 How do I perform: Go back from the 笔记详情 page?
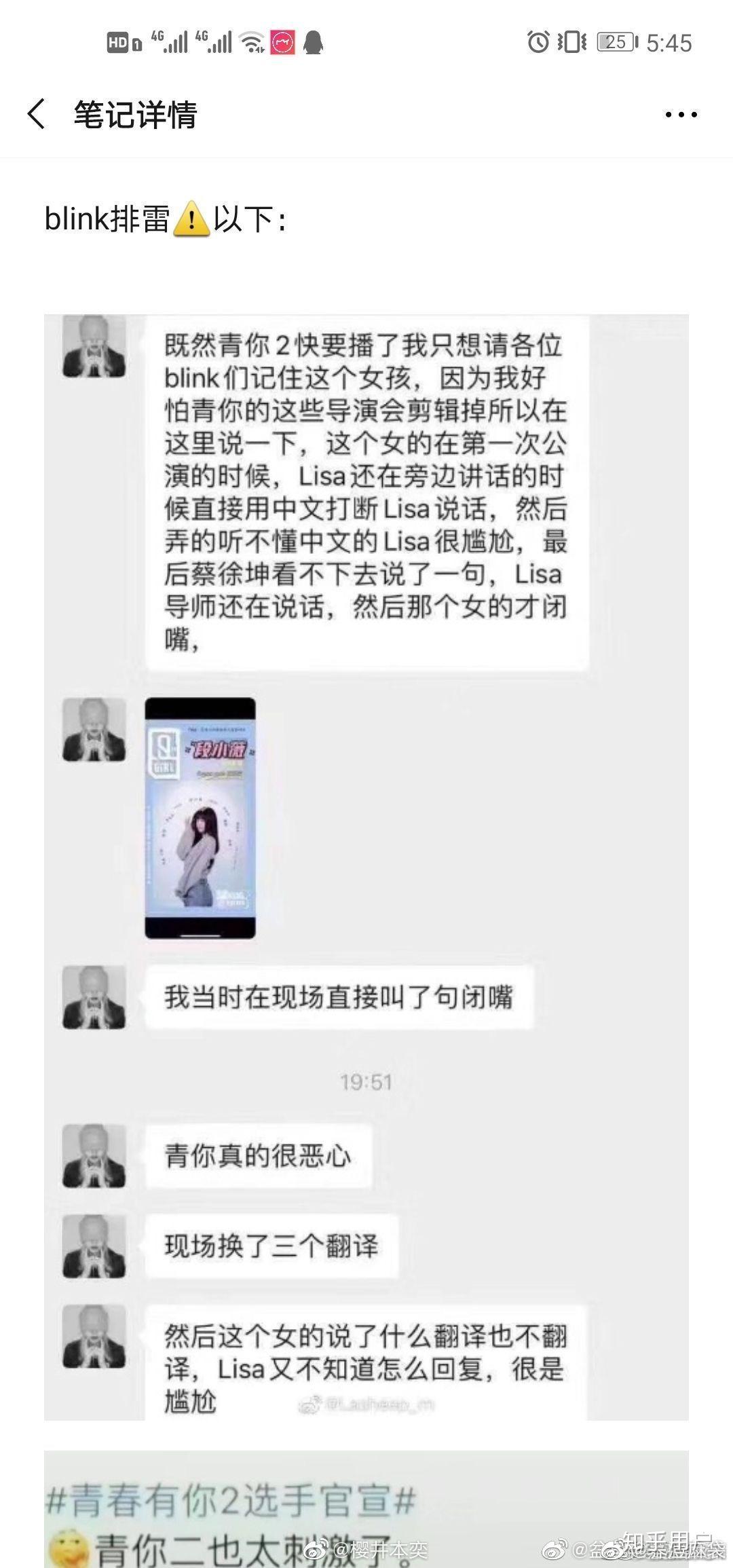(x=36, y=113)
